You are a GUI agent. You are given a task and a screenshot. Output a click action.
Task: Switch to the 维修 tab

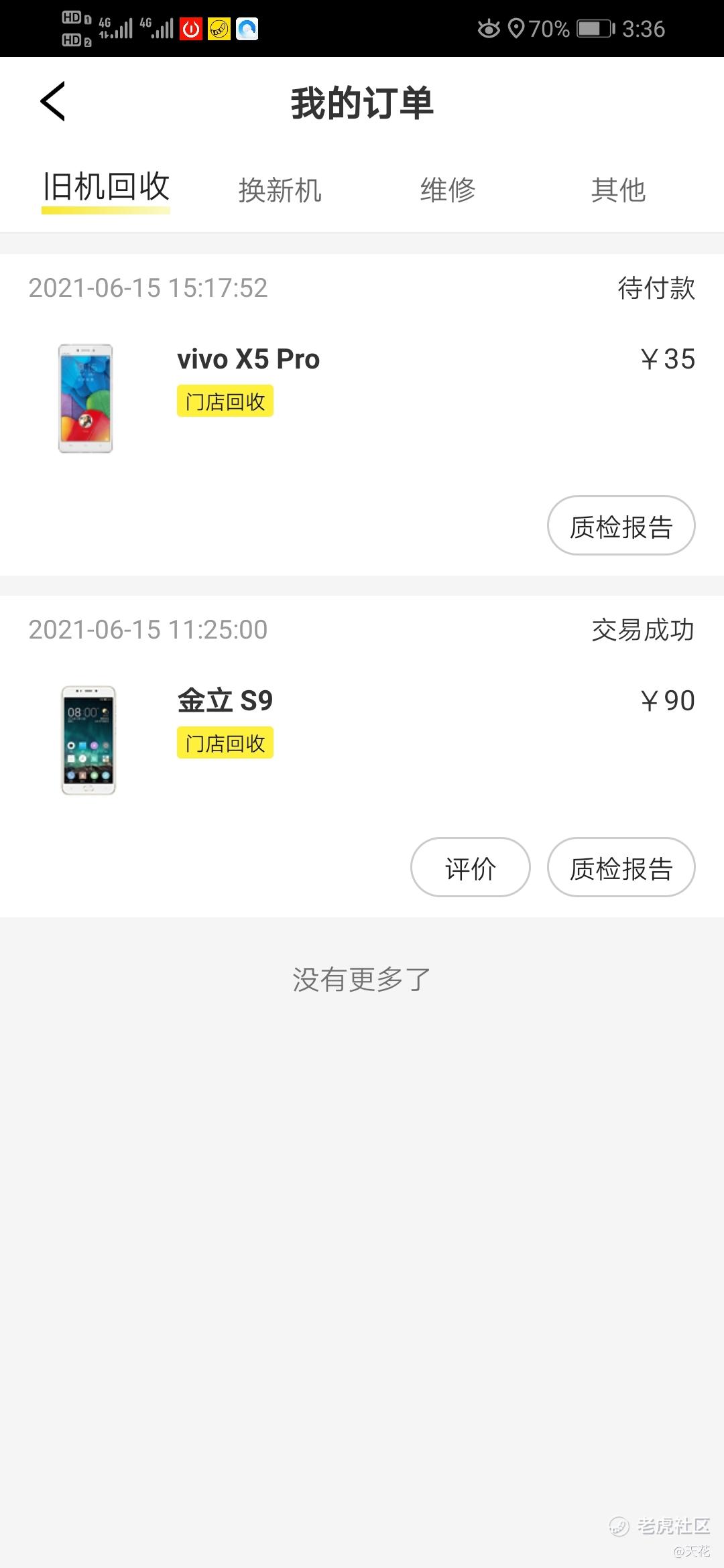448,190
